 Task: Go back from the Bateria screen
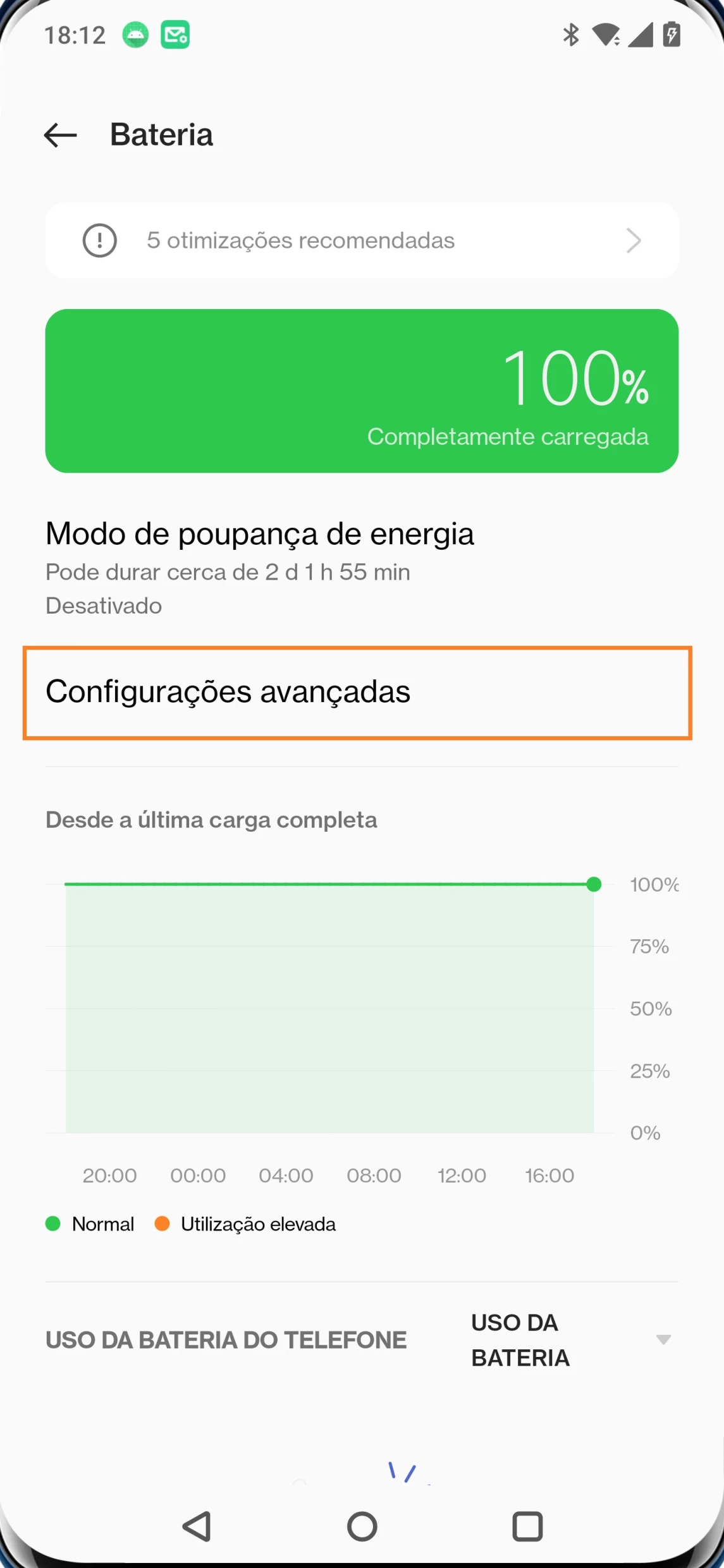61,135
